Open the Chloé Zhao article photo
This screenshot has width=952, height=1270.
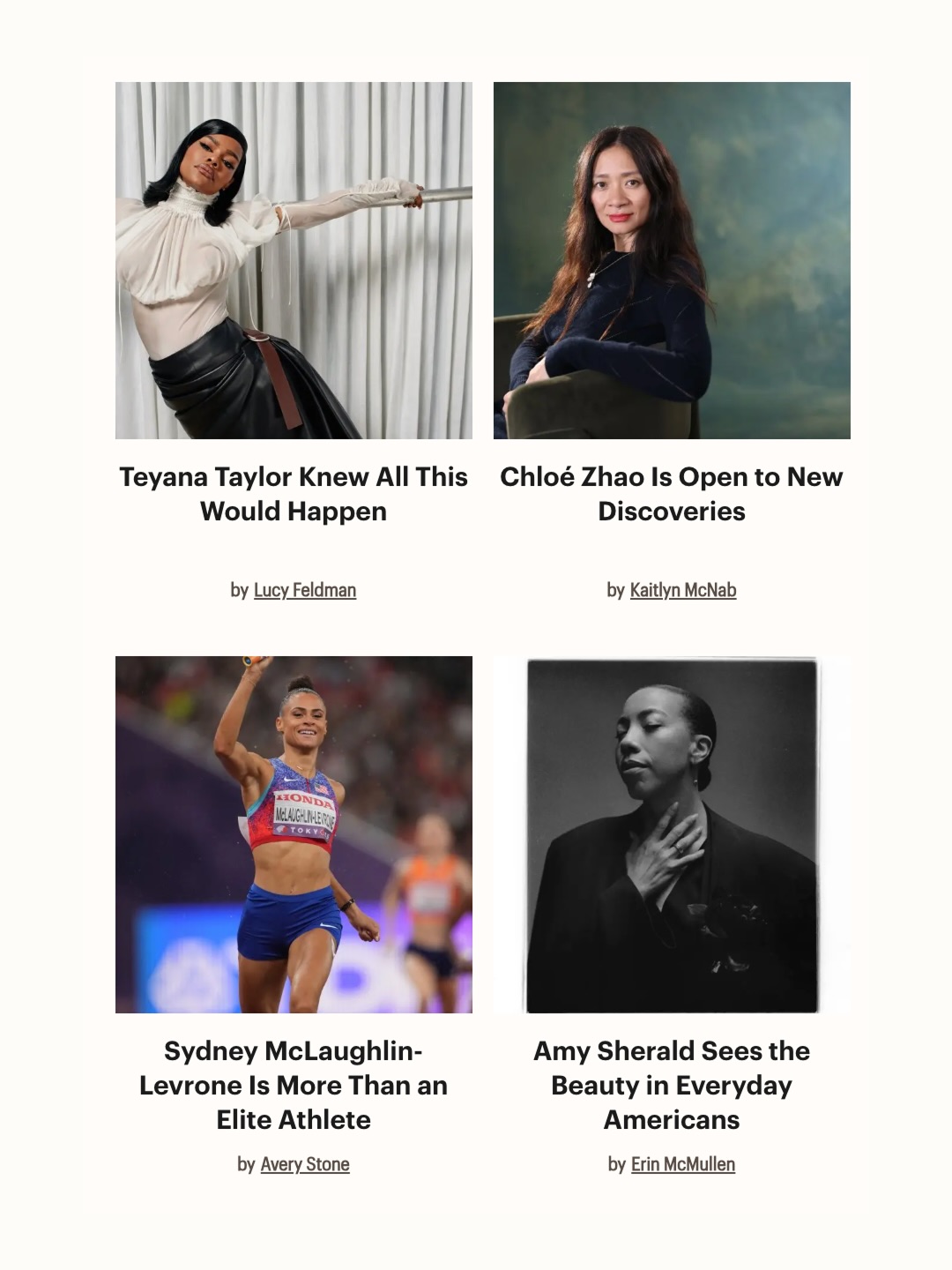[x=672, y=260]
